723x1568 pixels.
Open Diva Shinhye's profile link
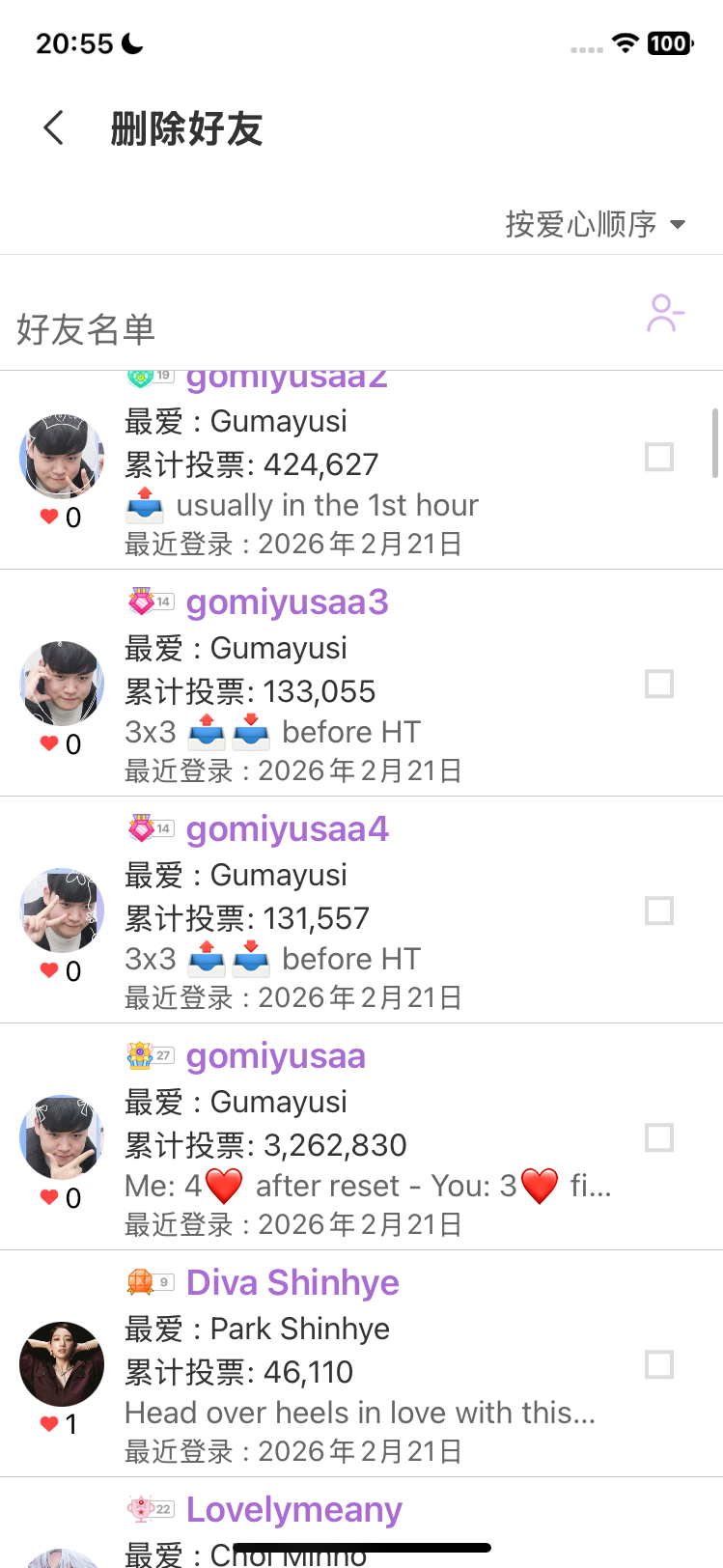tap(292, 1282)
